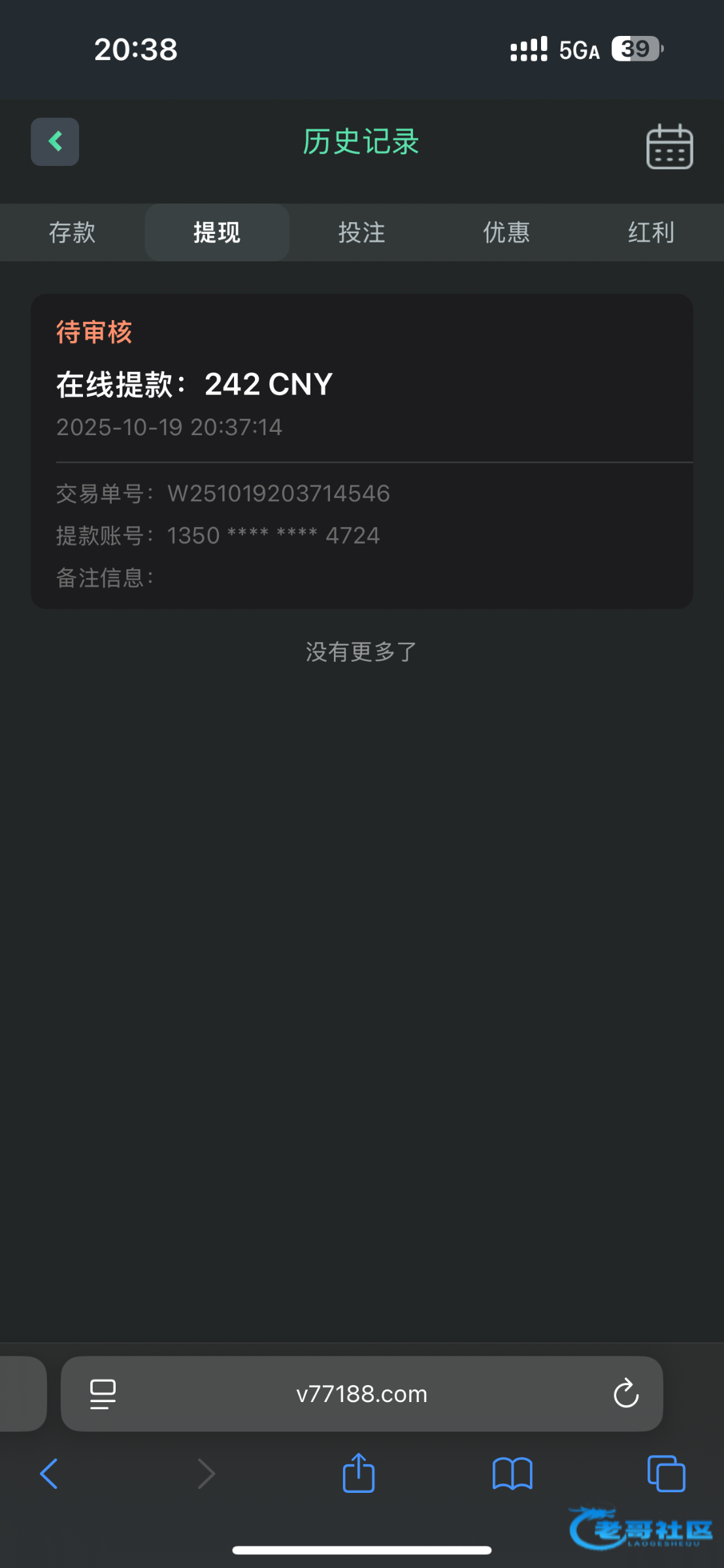Image resolution: width=724 pixels, height=1568 pixels.
Task: Reload the page in Safari
Action: 626,1394
